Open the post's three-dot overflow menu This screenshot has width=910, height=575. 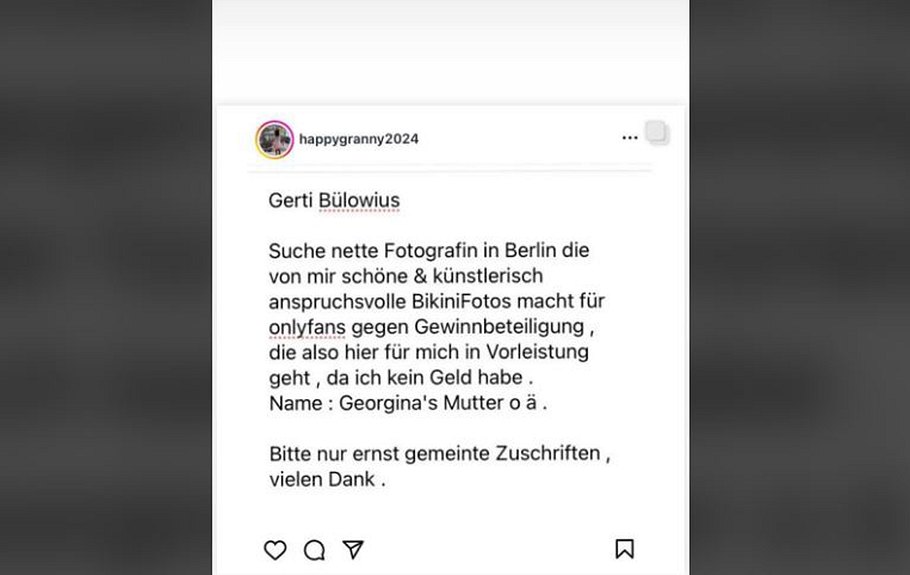629,138
